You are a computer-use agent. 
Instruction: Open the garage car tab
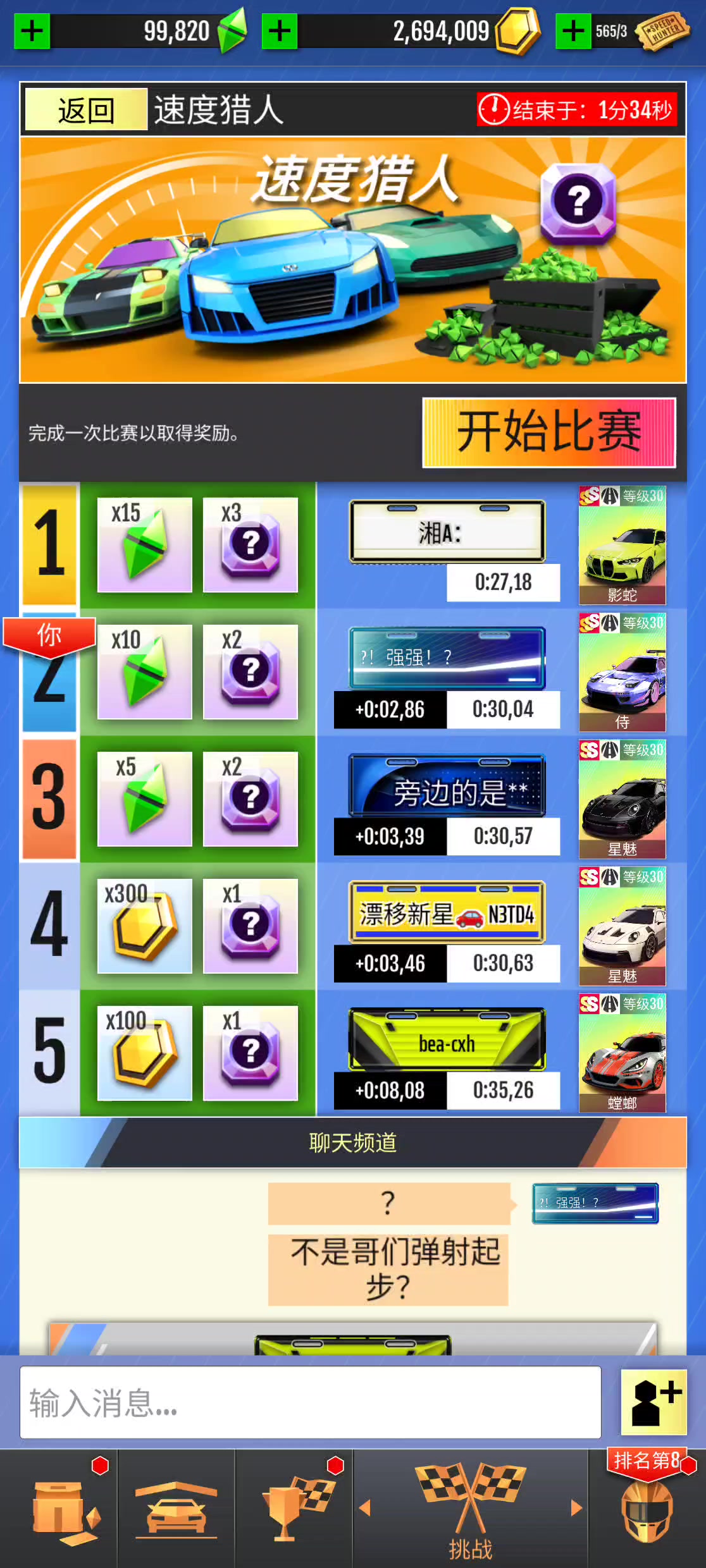(176, 1510)
